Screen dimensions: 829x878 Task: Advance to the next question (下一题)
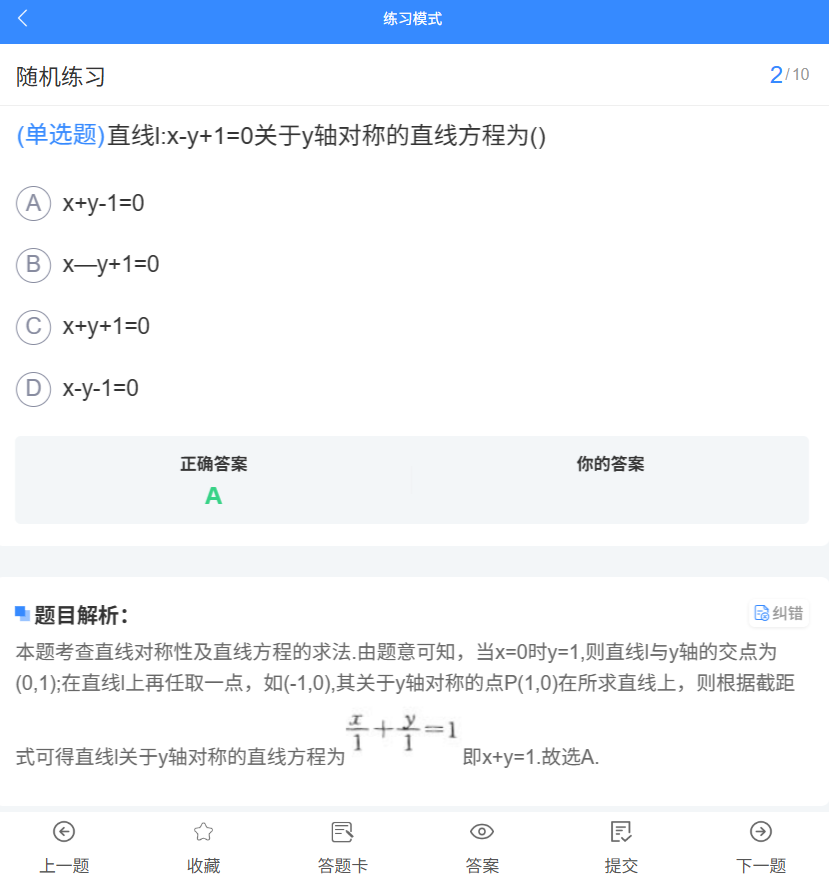761,846
